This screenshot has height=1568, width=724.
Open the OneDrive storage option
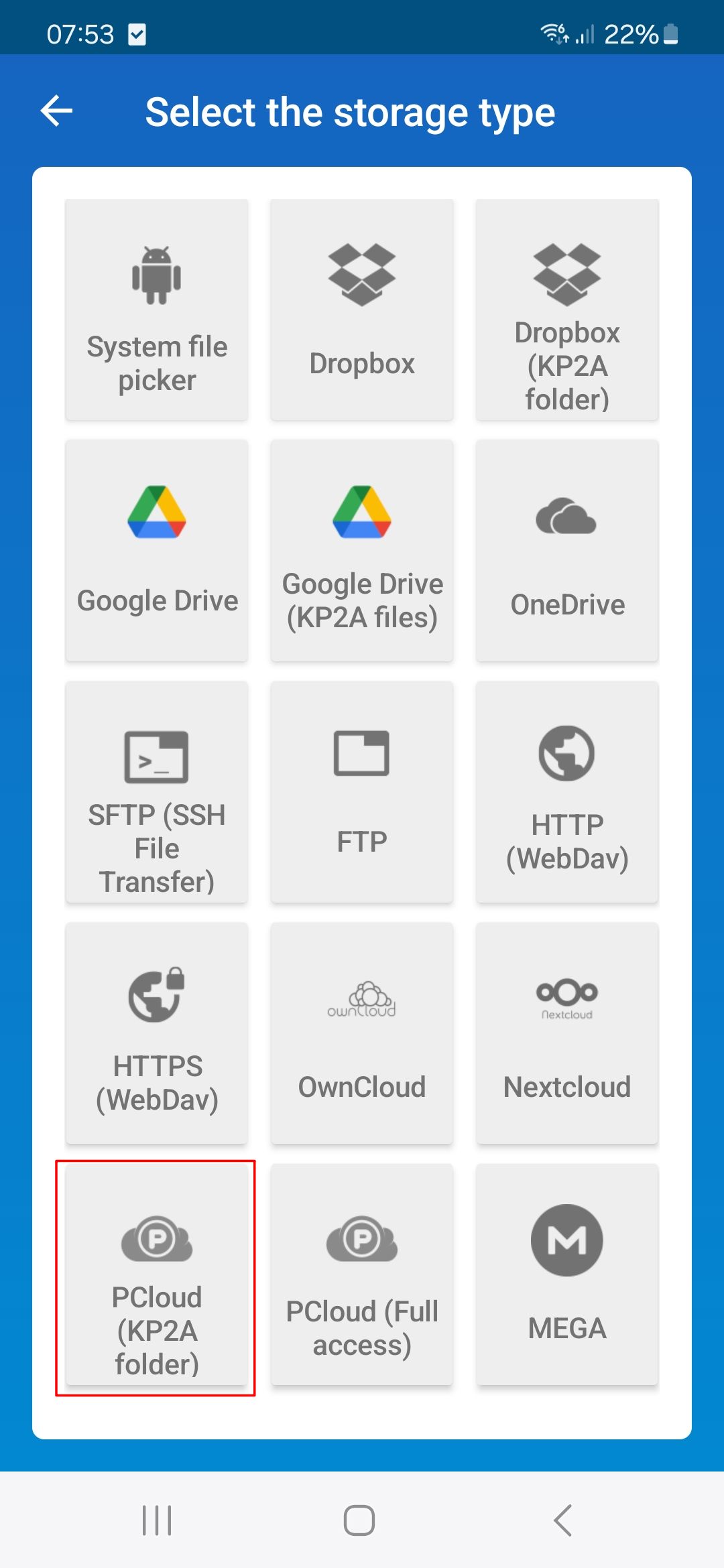(567, 551)
